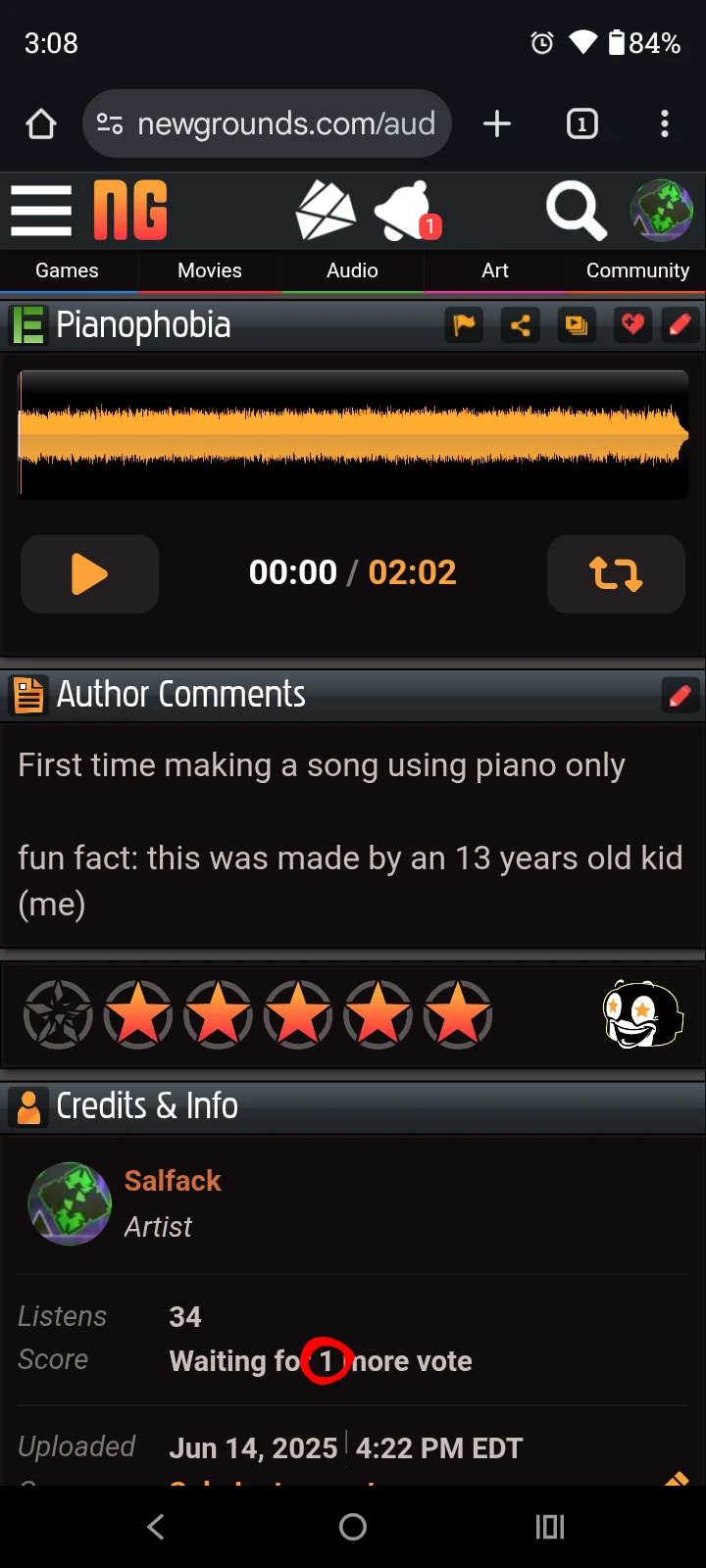Go to Newgrounds home via NG logo
Viewport: 706px width, 1568px height.
(x=130, y=211)
